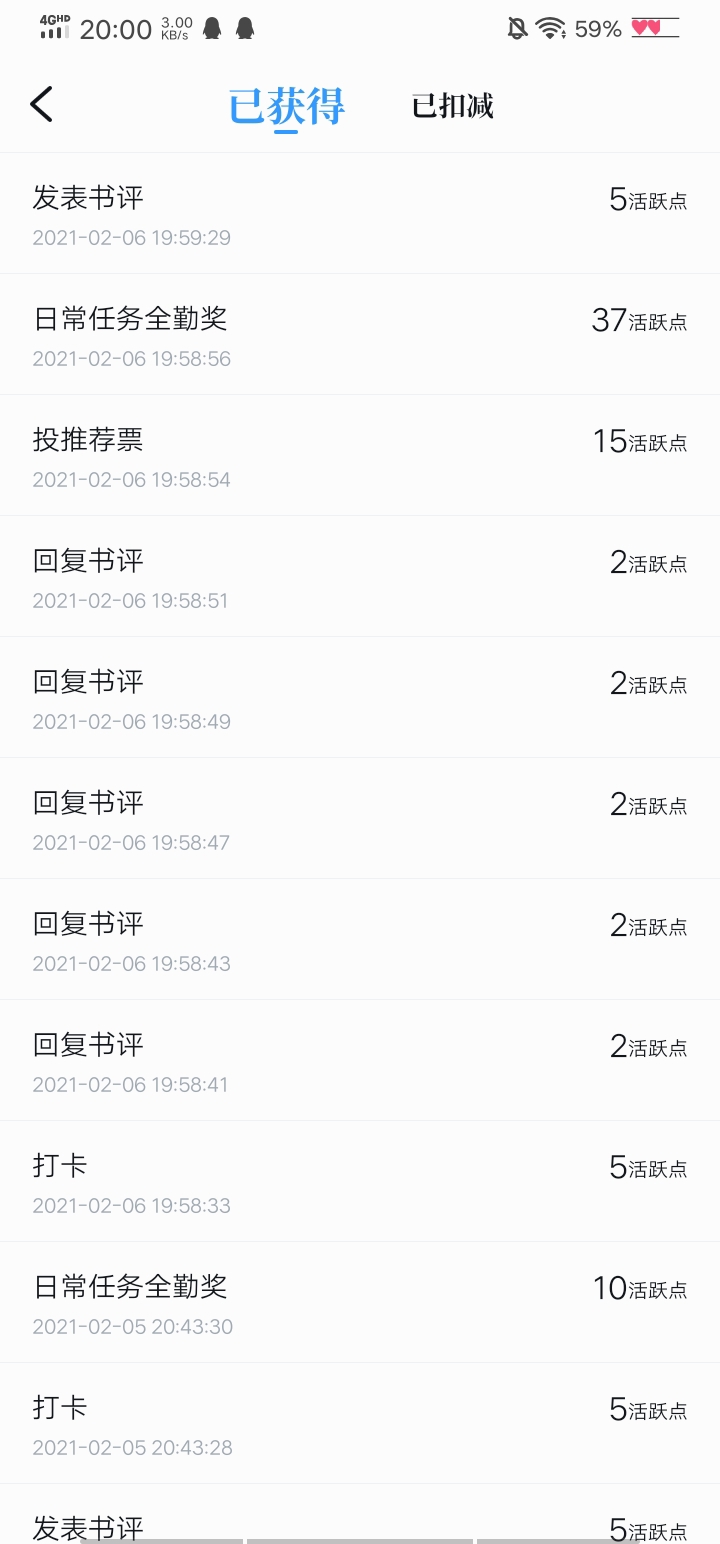Select the 已获得 tab
The image size is (720, 1544).
pos(286,106)
